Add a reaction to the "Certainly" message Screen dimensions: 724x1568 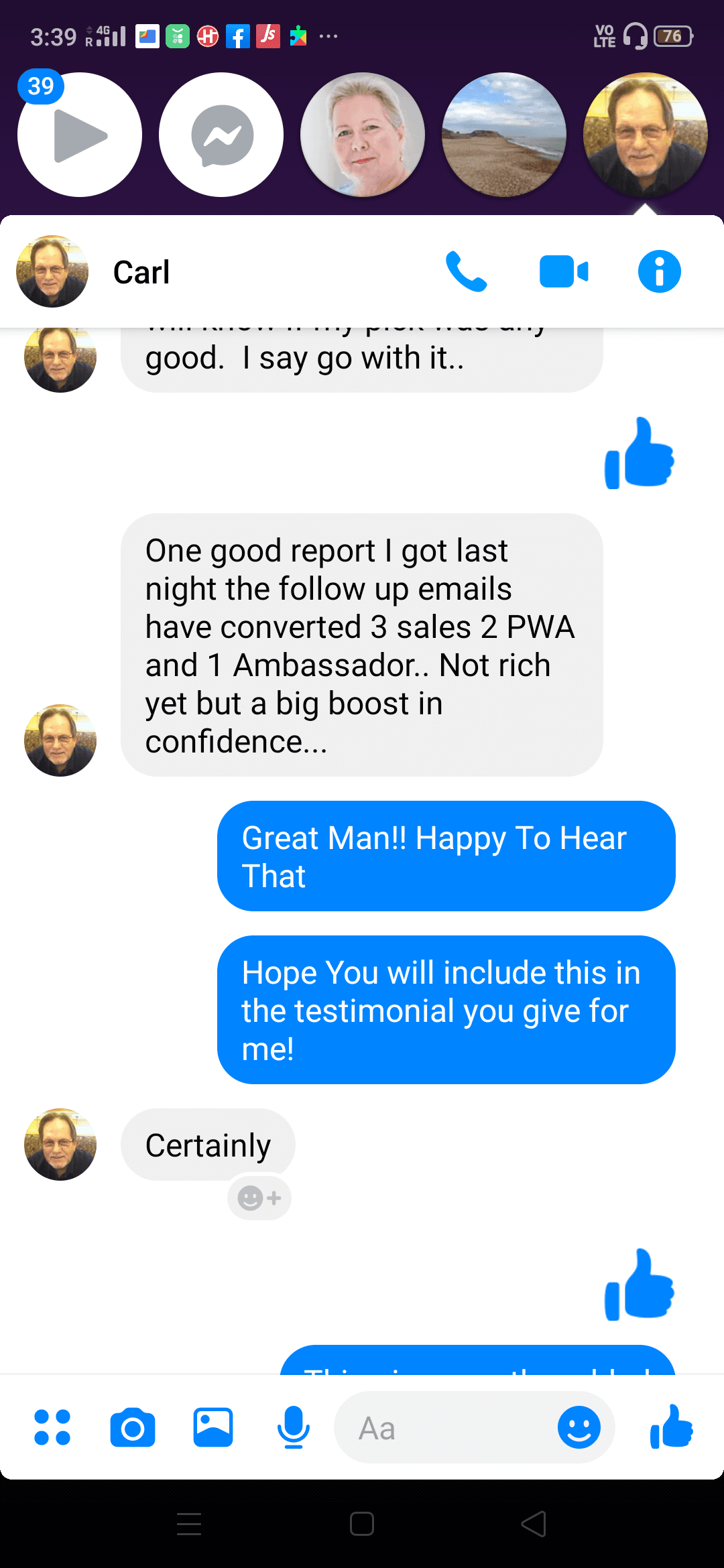point(259,1197)
